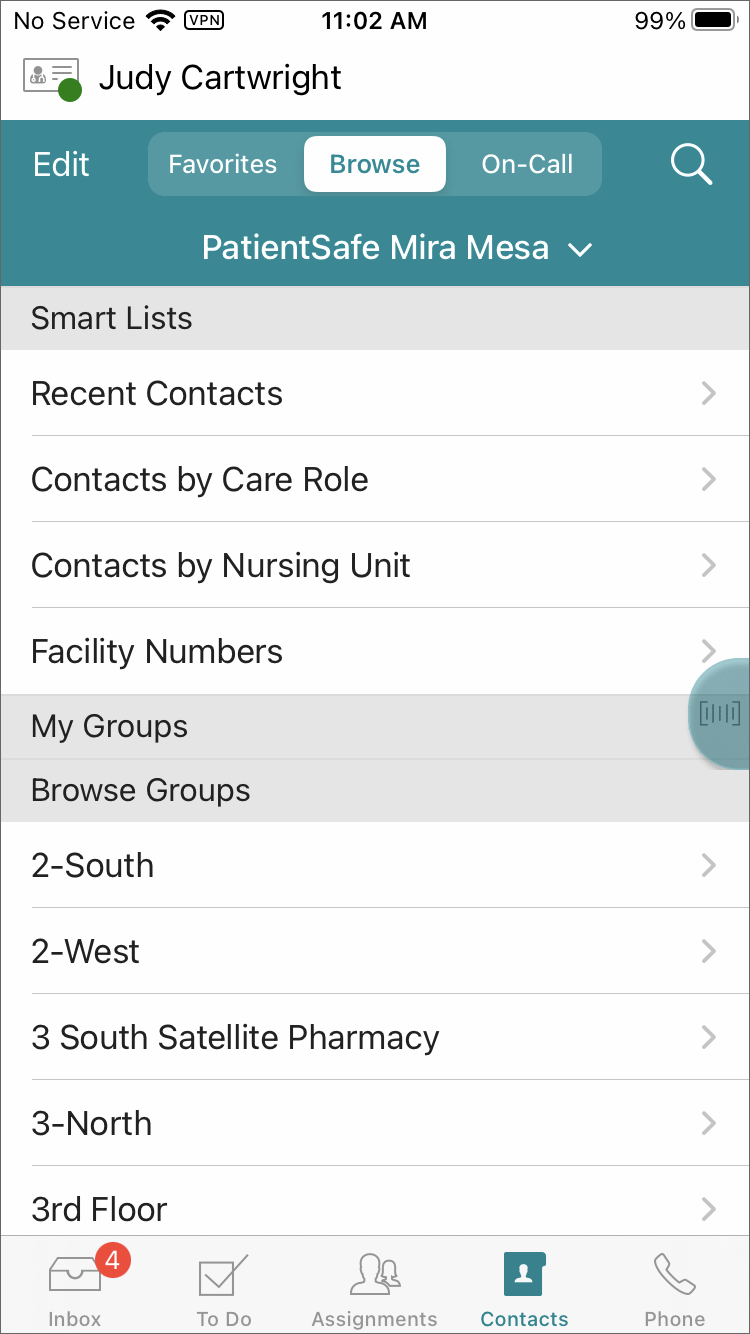The height and width of the screenshot is (1334, 750).
Task: Expand the Recent Contacts list
Action: pyautogui.click(x=375, y=393)
